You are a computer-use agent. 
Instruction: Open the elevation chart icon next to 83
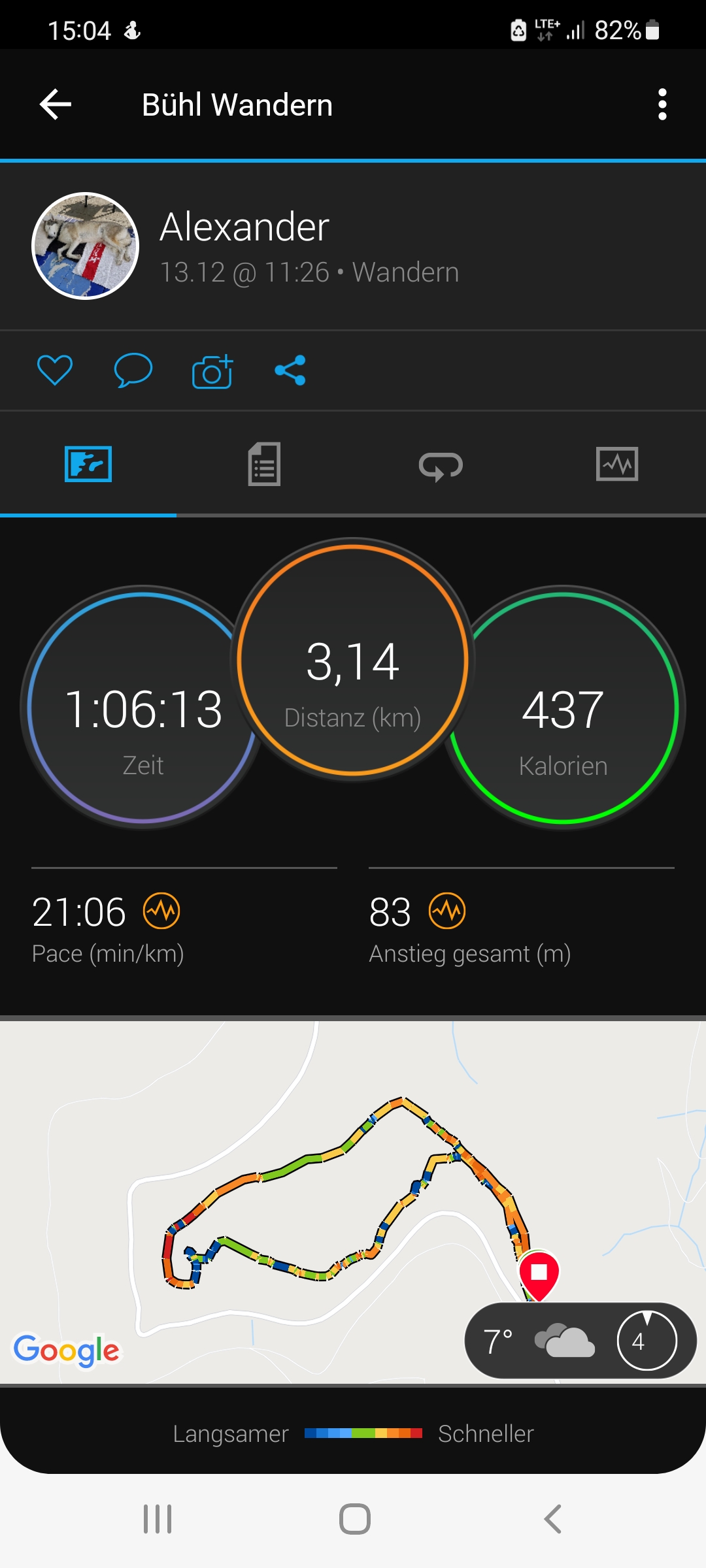(447, 911)
